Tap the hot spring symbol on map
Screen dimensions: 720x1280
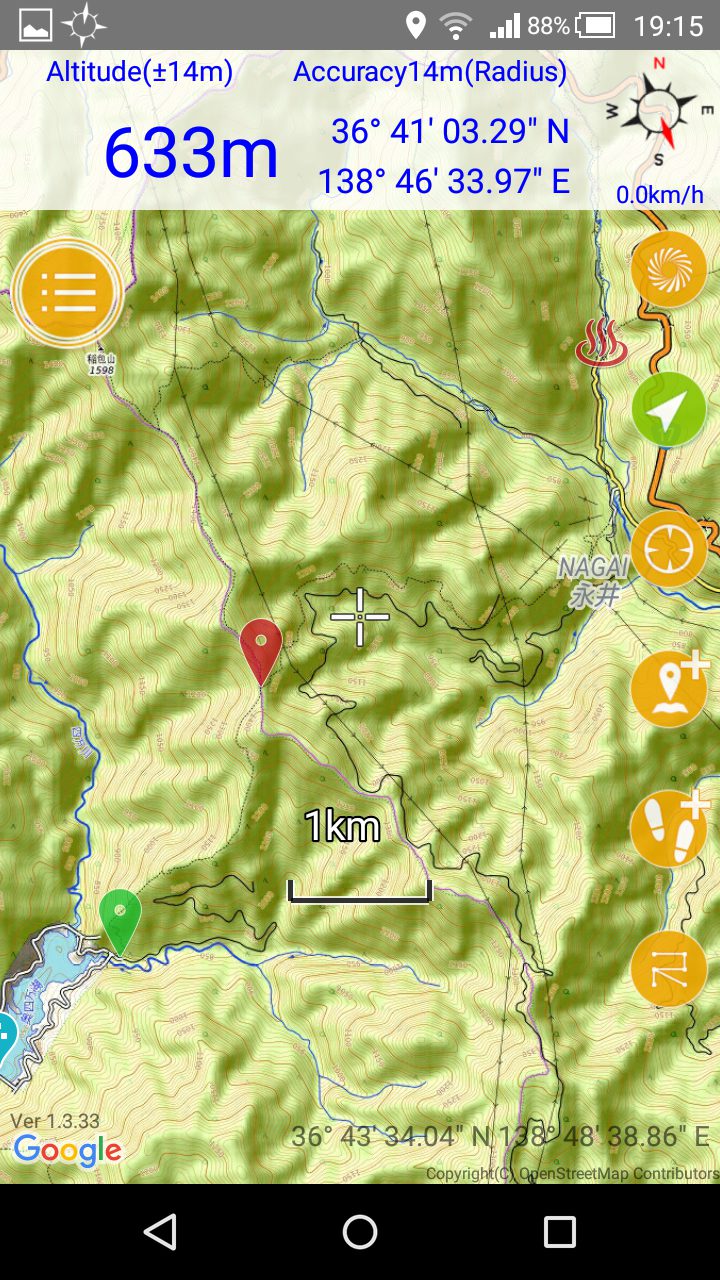click(x=602, y=343)
